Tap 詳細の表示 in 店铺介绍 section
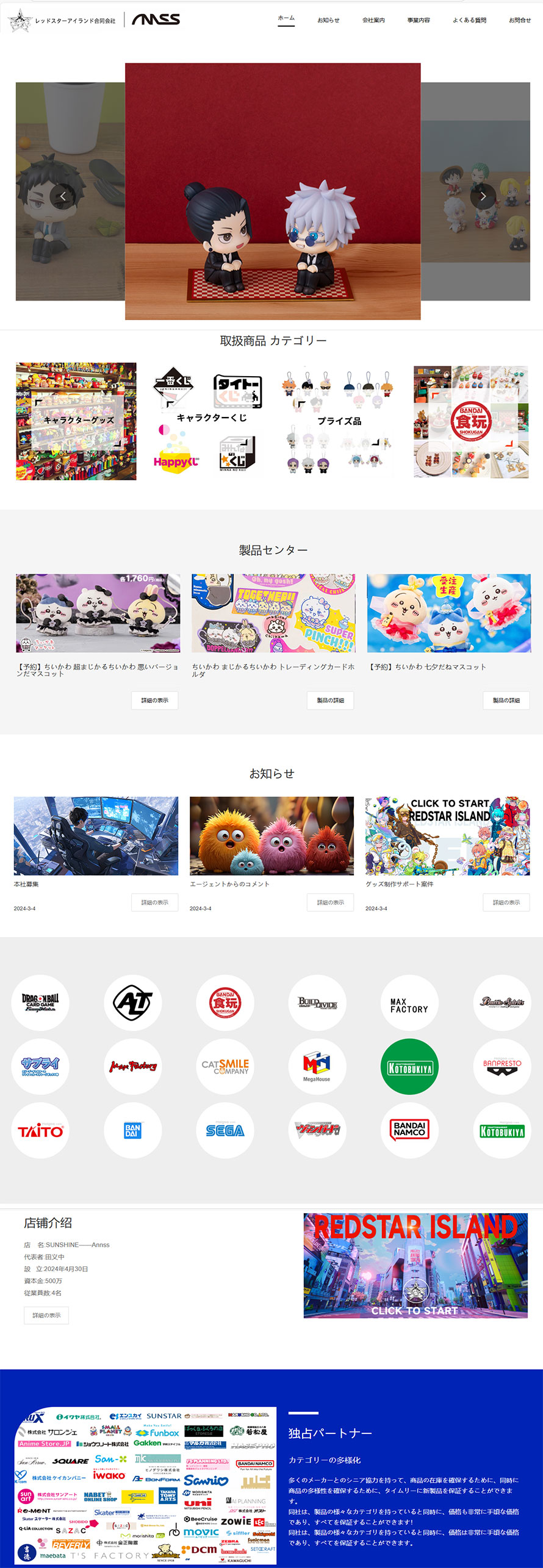Image resolution: width=543 pixels, height=1568 pixels. (46, 1315)
